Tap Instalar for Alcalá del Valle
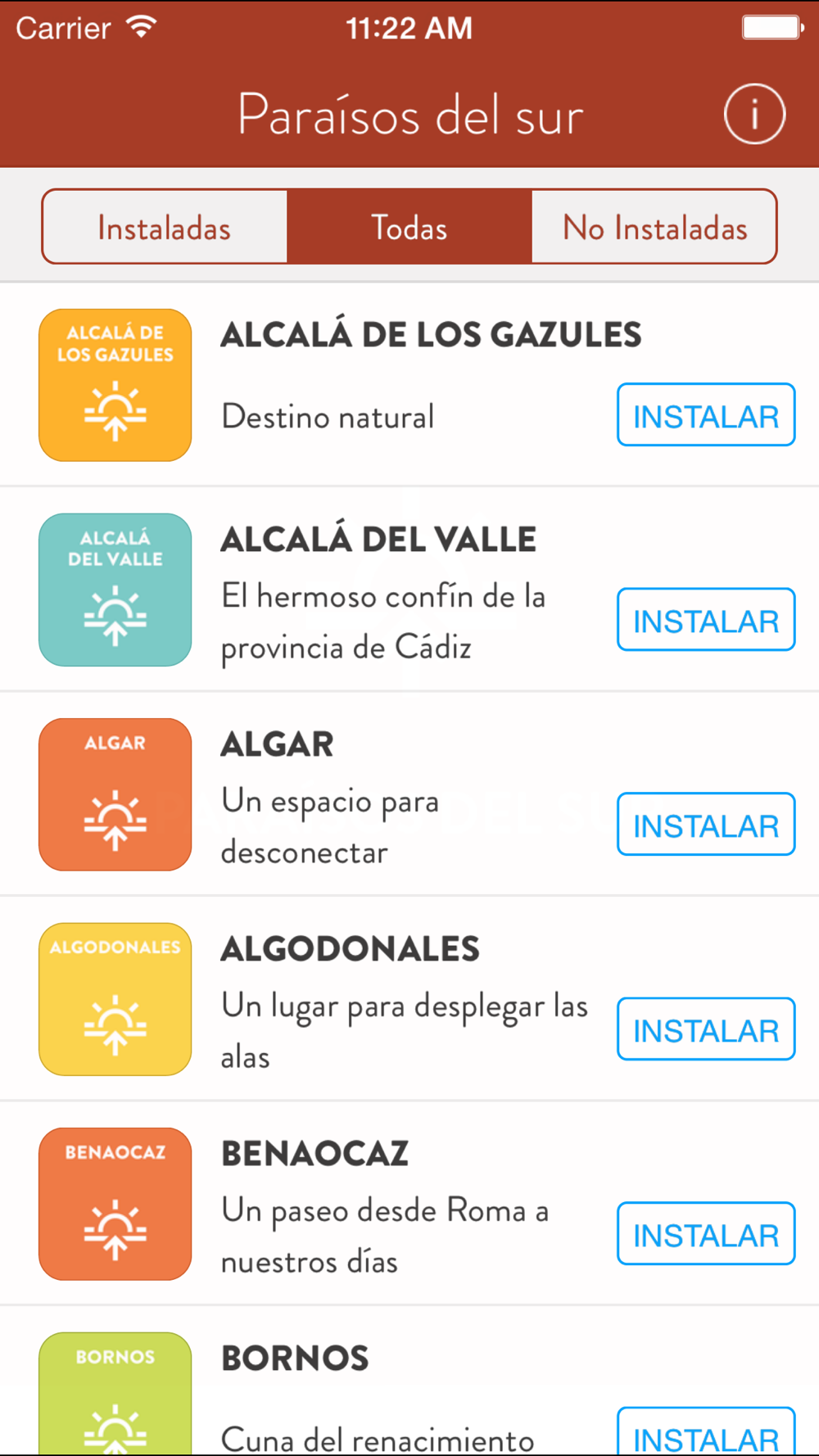 pos(705,620)
